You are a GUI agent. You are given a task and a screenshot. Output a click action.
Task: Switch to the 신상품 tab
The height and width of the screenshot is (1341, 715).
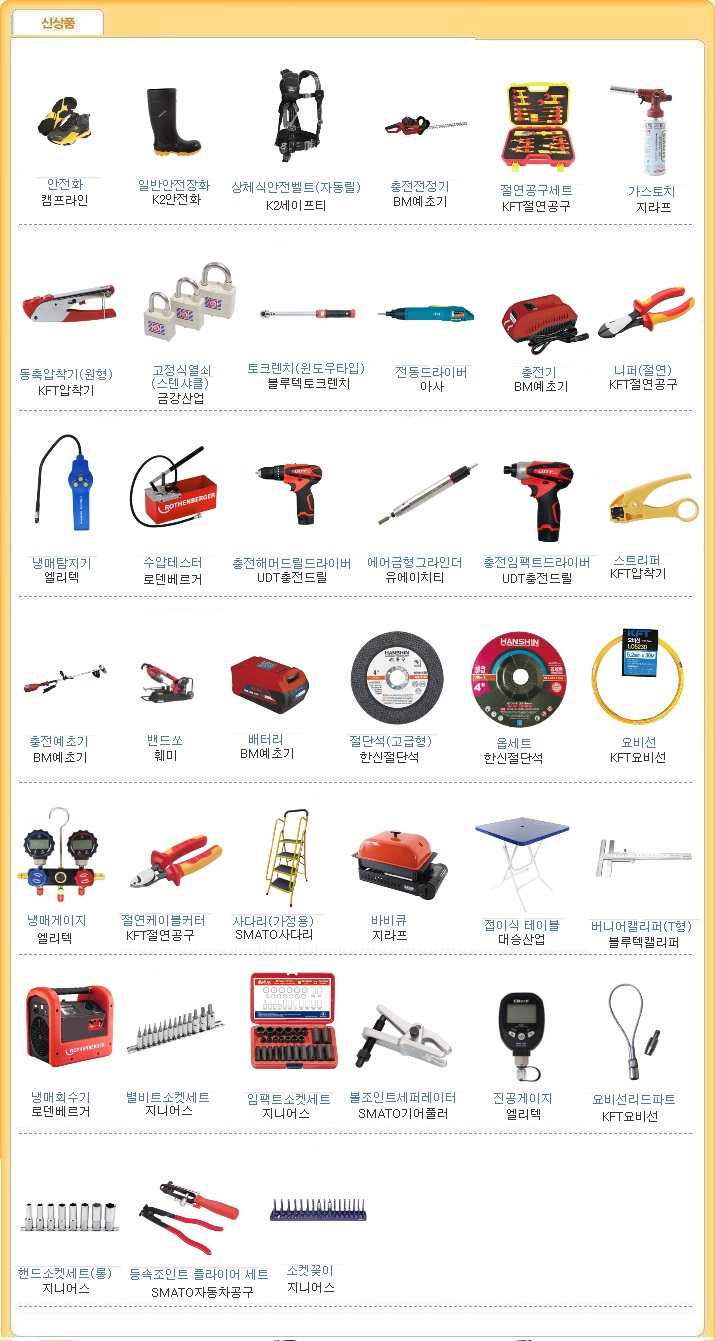(58, 23)
